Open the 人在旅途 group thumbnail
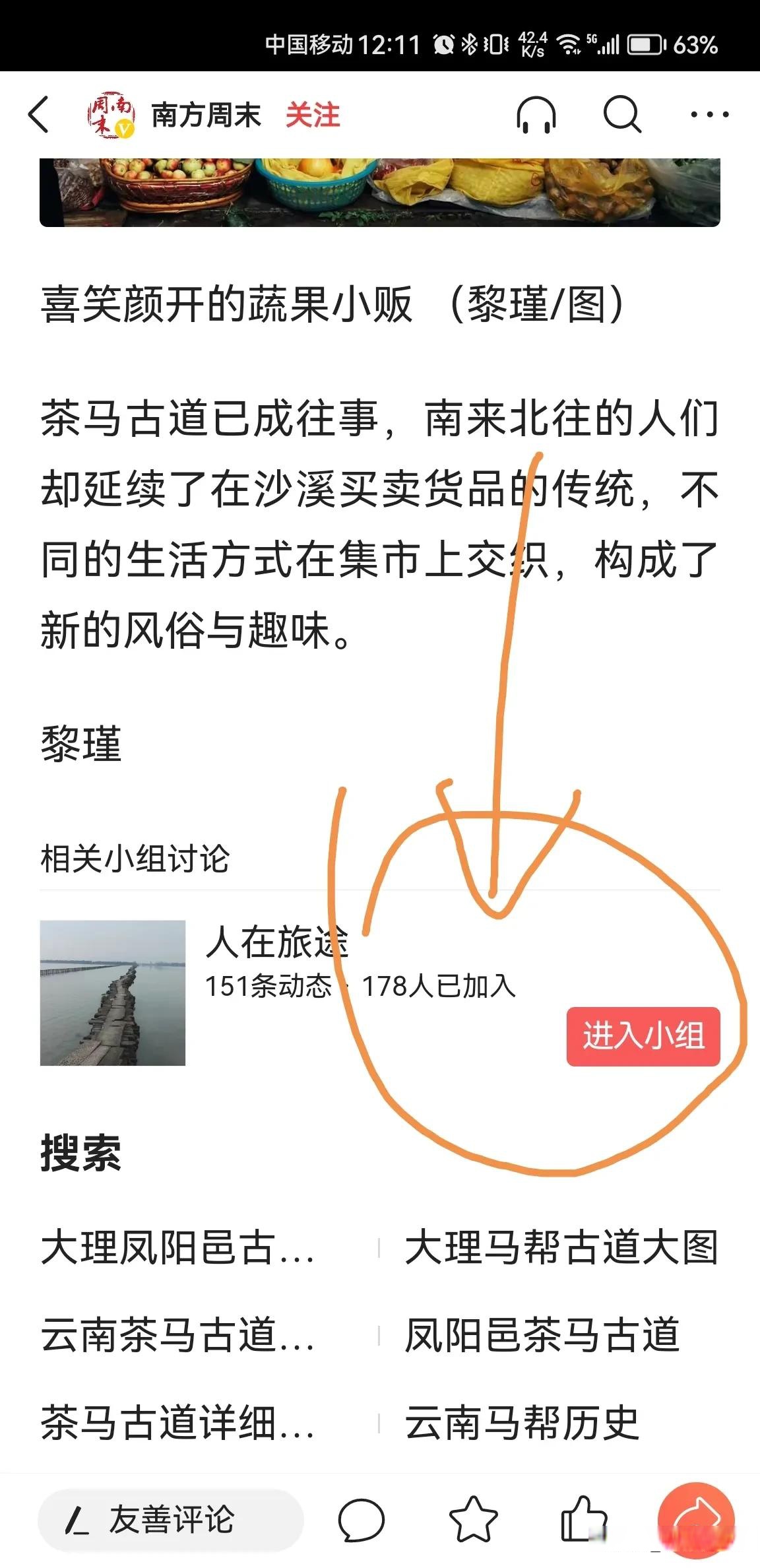This screenshot has width=760, height=1568. (x=113, y=993)
